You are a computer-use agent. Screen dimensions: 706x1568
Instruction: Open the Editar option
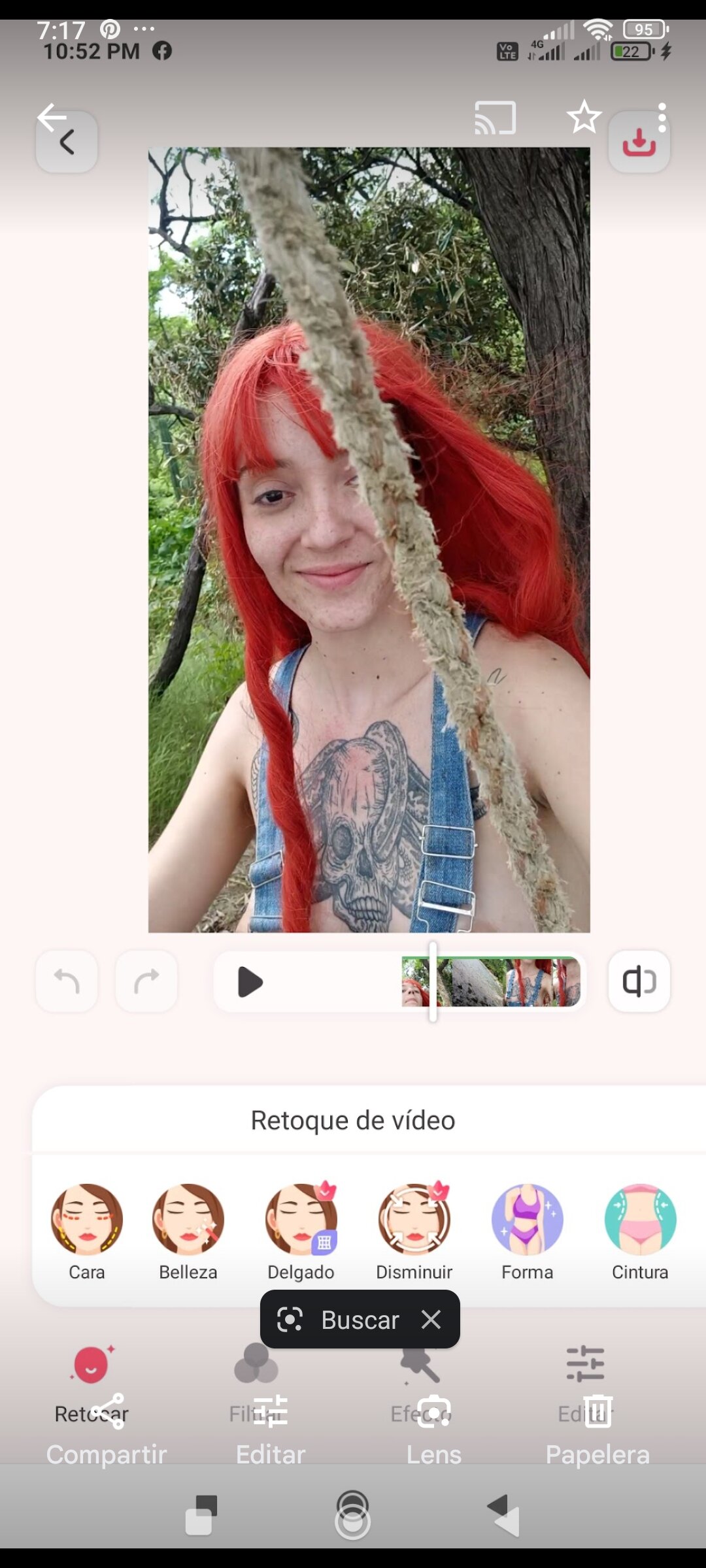pyautogui.click(x=271, y=1431)
